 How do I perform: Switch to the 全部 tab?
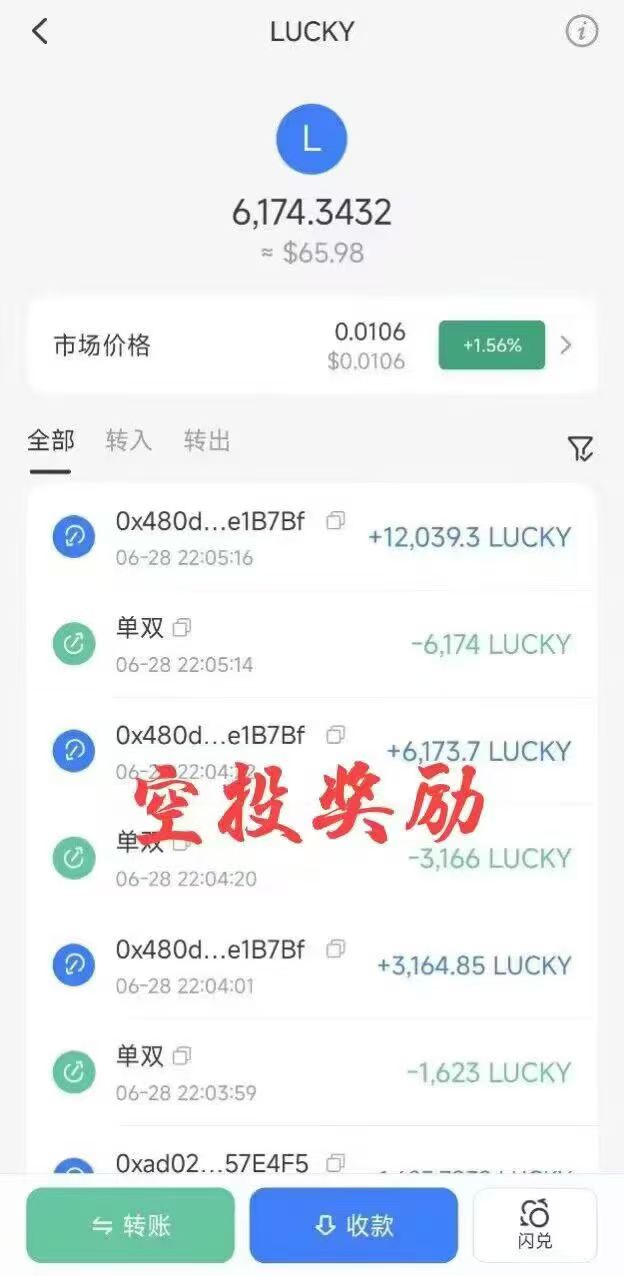coord(49,441)
